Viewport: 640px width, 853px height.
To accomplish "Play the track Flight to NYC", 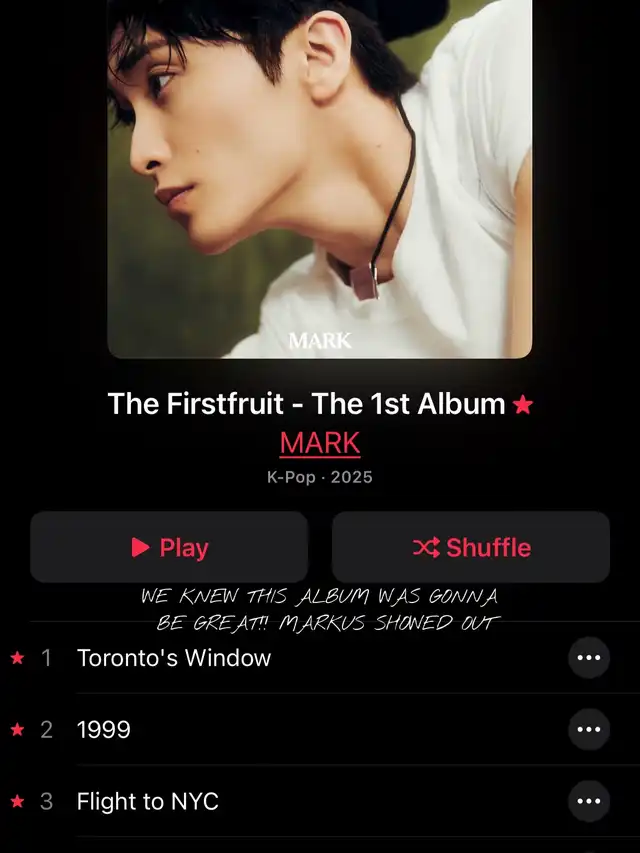I will pos(148,802).
